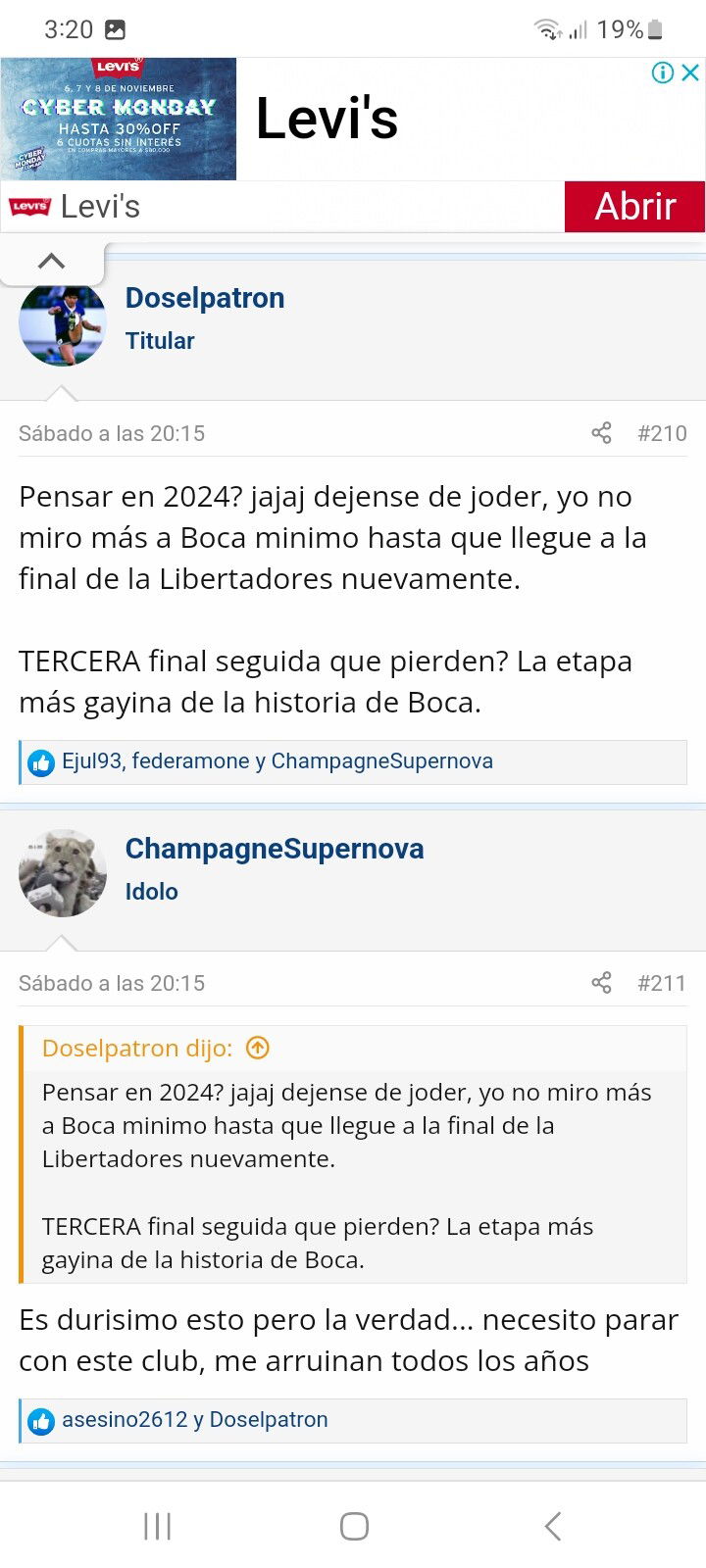Collapse with the upward chevron tab
Screen dimensions: 706x1568
coord(51,261)
